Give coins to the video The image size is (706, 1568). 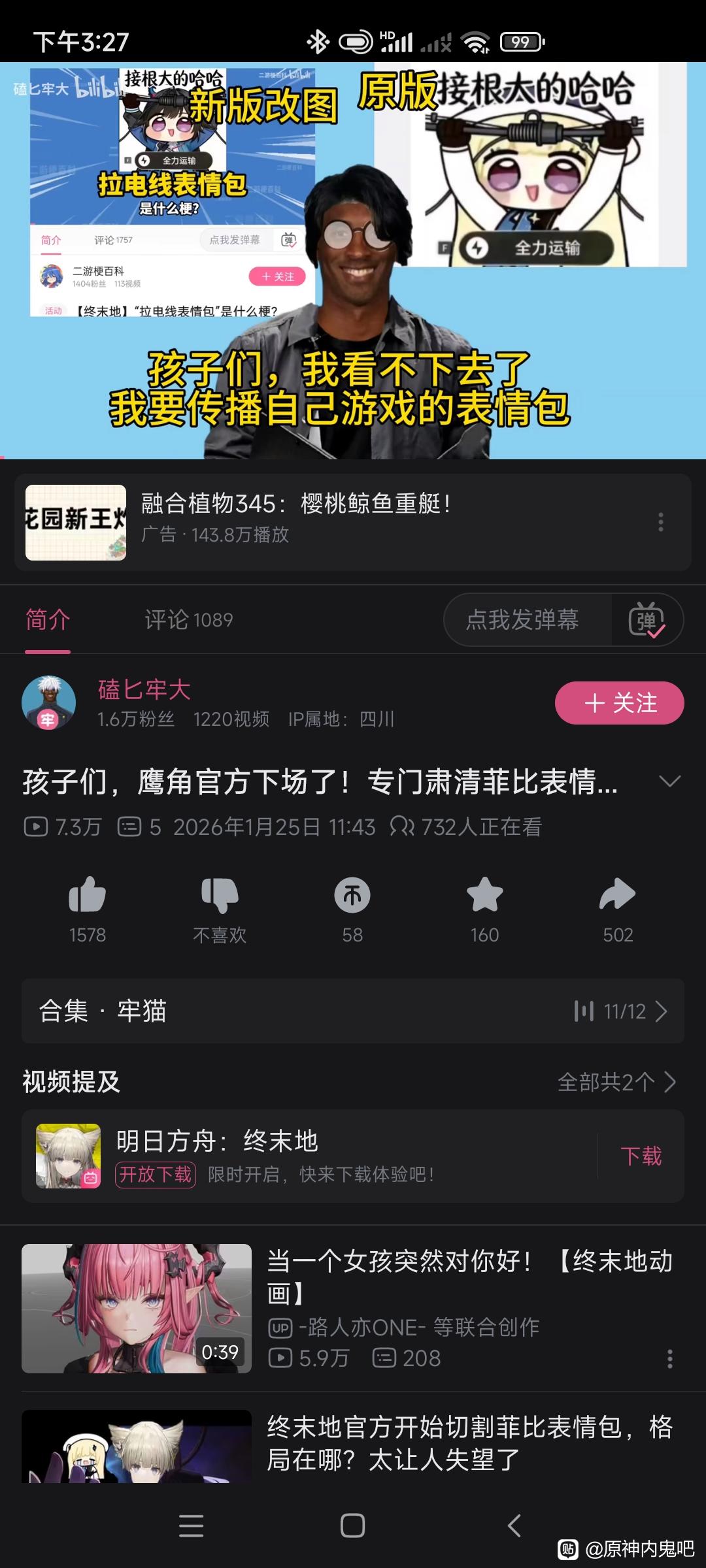pyautogui.click(x=352, y=894)
